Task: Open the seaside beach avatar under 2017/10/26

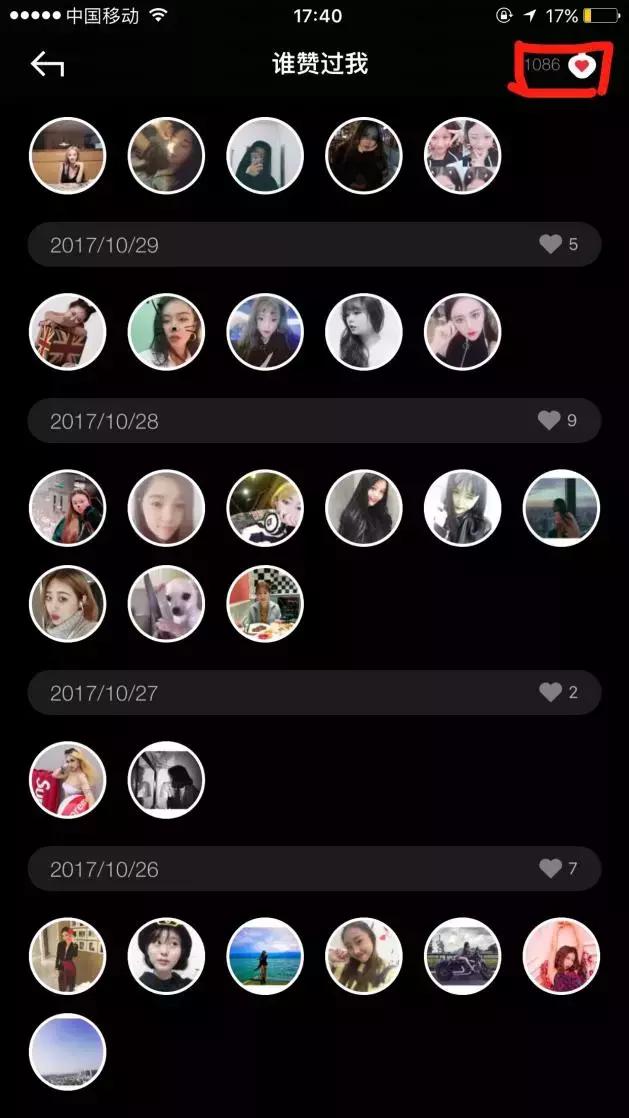Action: click(265, 956)
